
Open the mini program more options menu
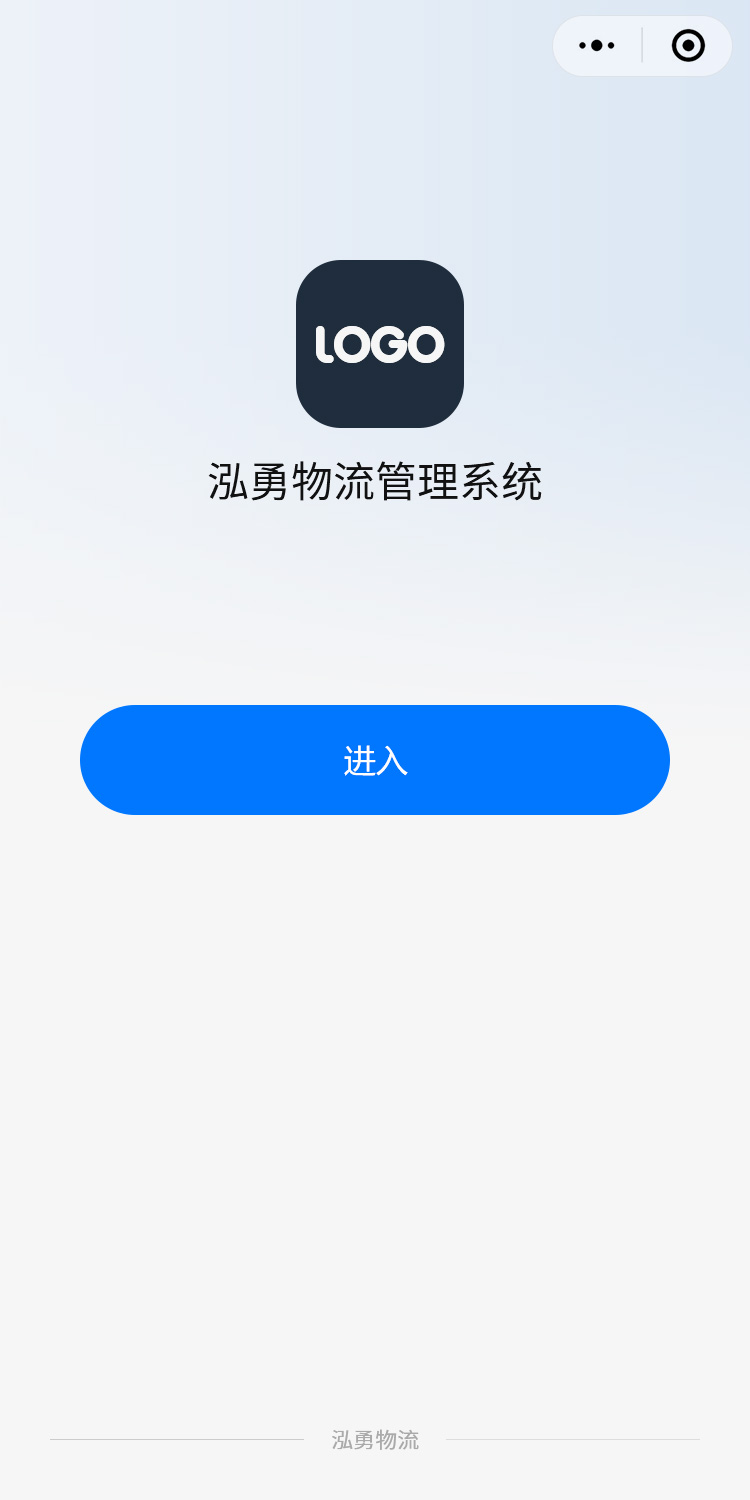click(597, 46)
